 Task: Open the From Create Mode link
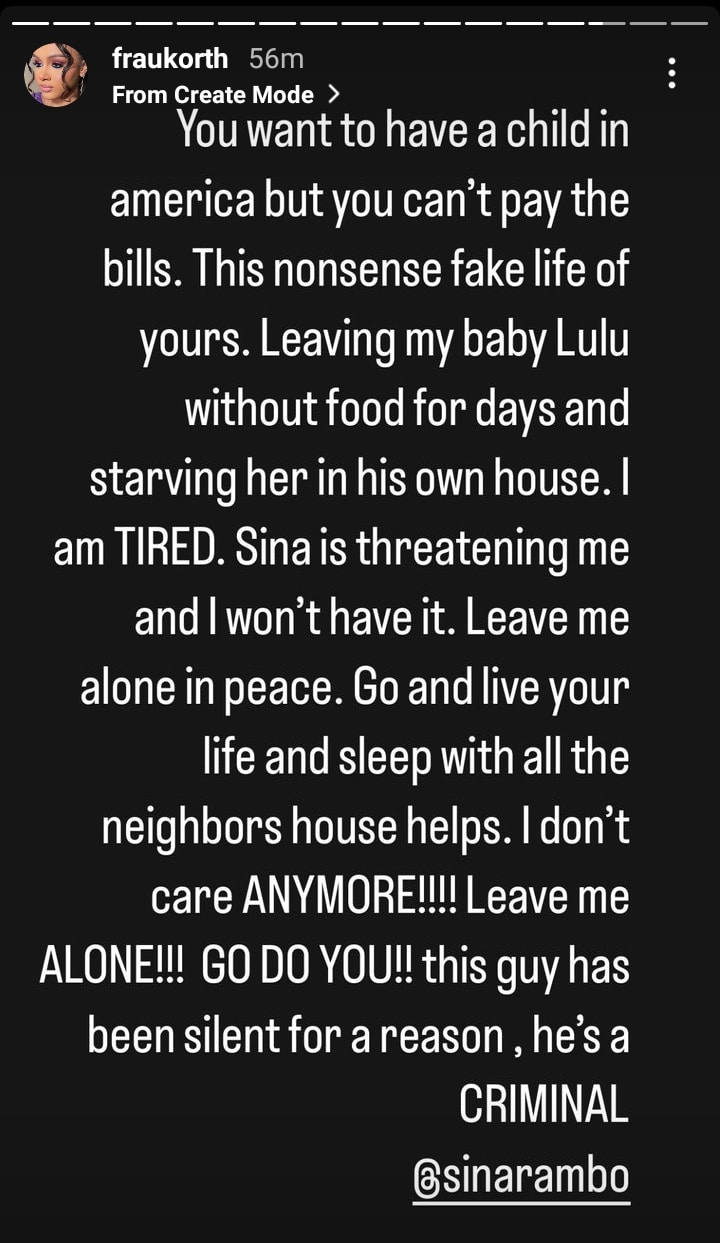[225, 95]
